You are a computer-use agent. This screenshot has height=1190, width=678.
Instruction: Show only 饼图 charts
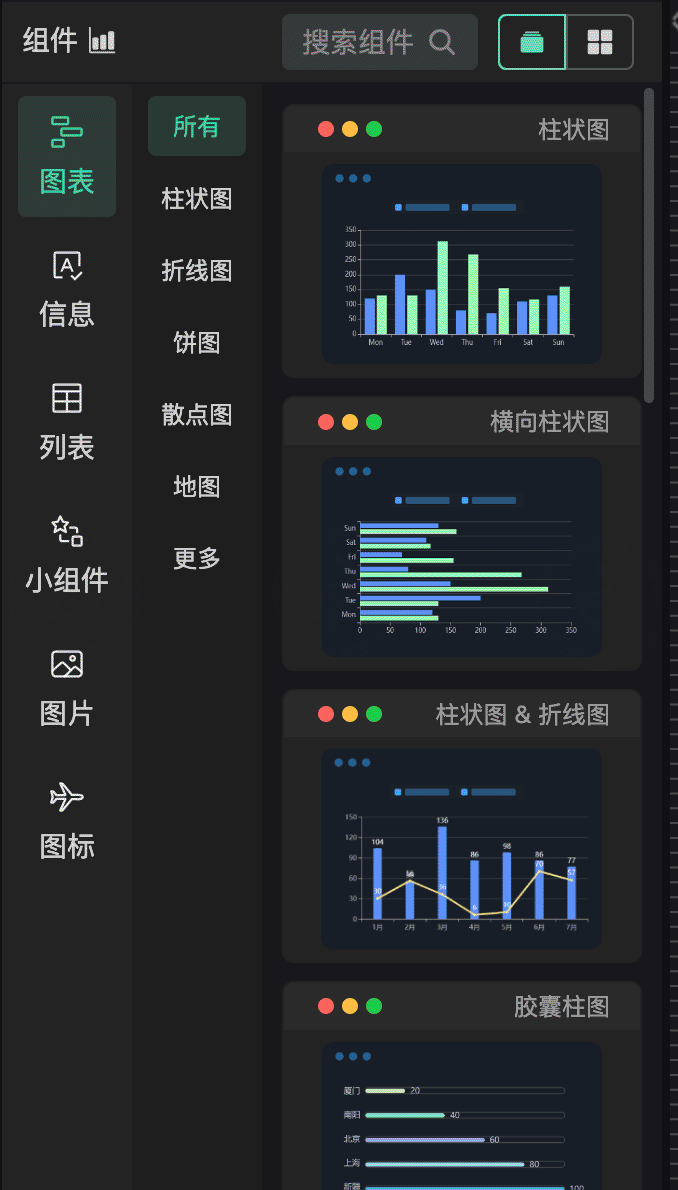197,342
